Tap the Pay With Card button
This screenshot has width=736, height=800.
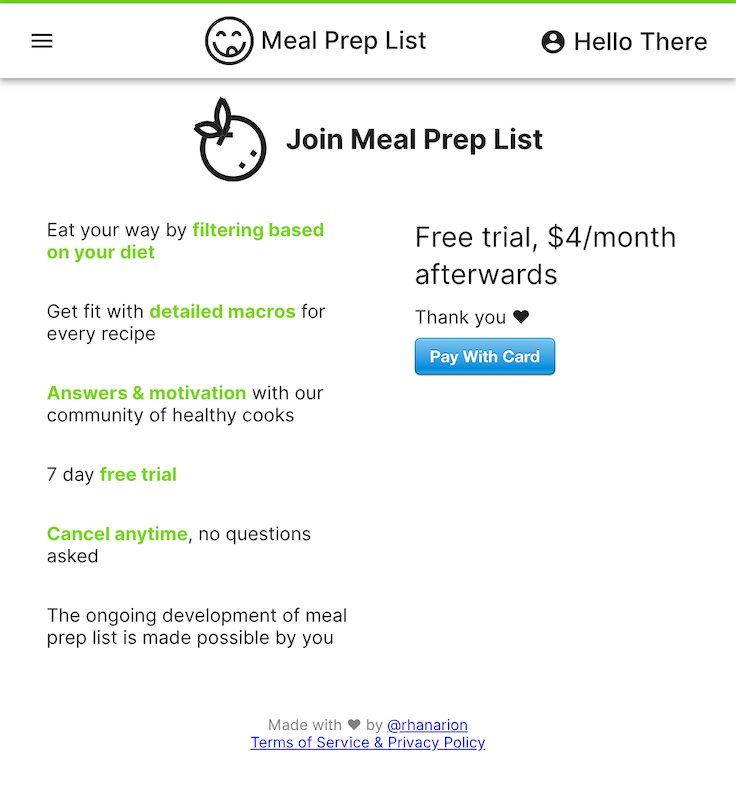[x=485, y=357]
